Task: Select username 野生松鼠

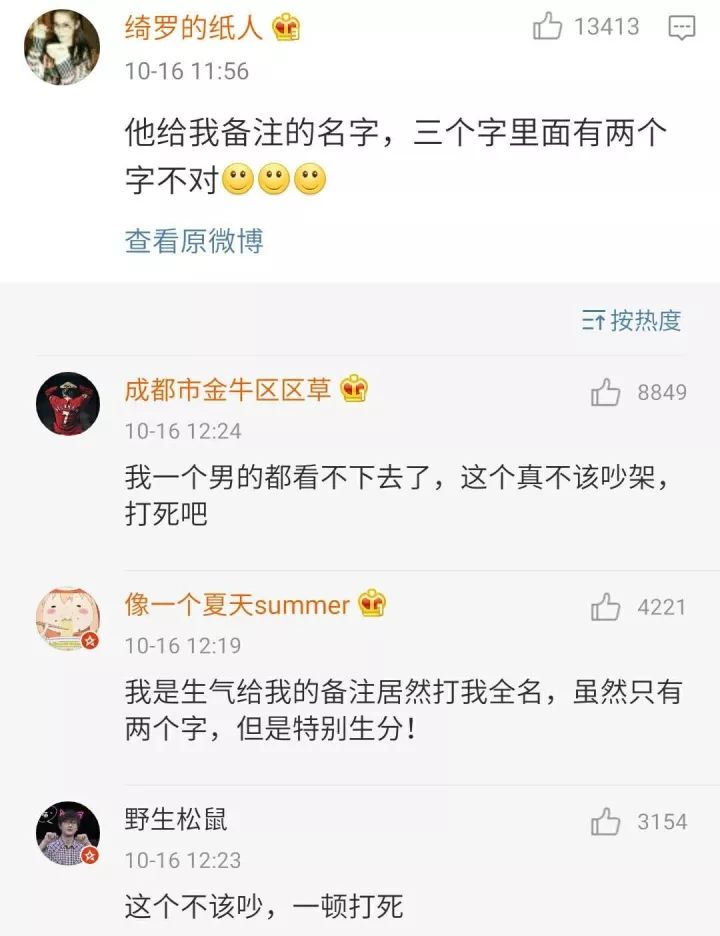Action: coord(176,820)
